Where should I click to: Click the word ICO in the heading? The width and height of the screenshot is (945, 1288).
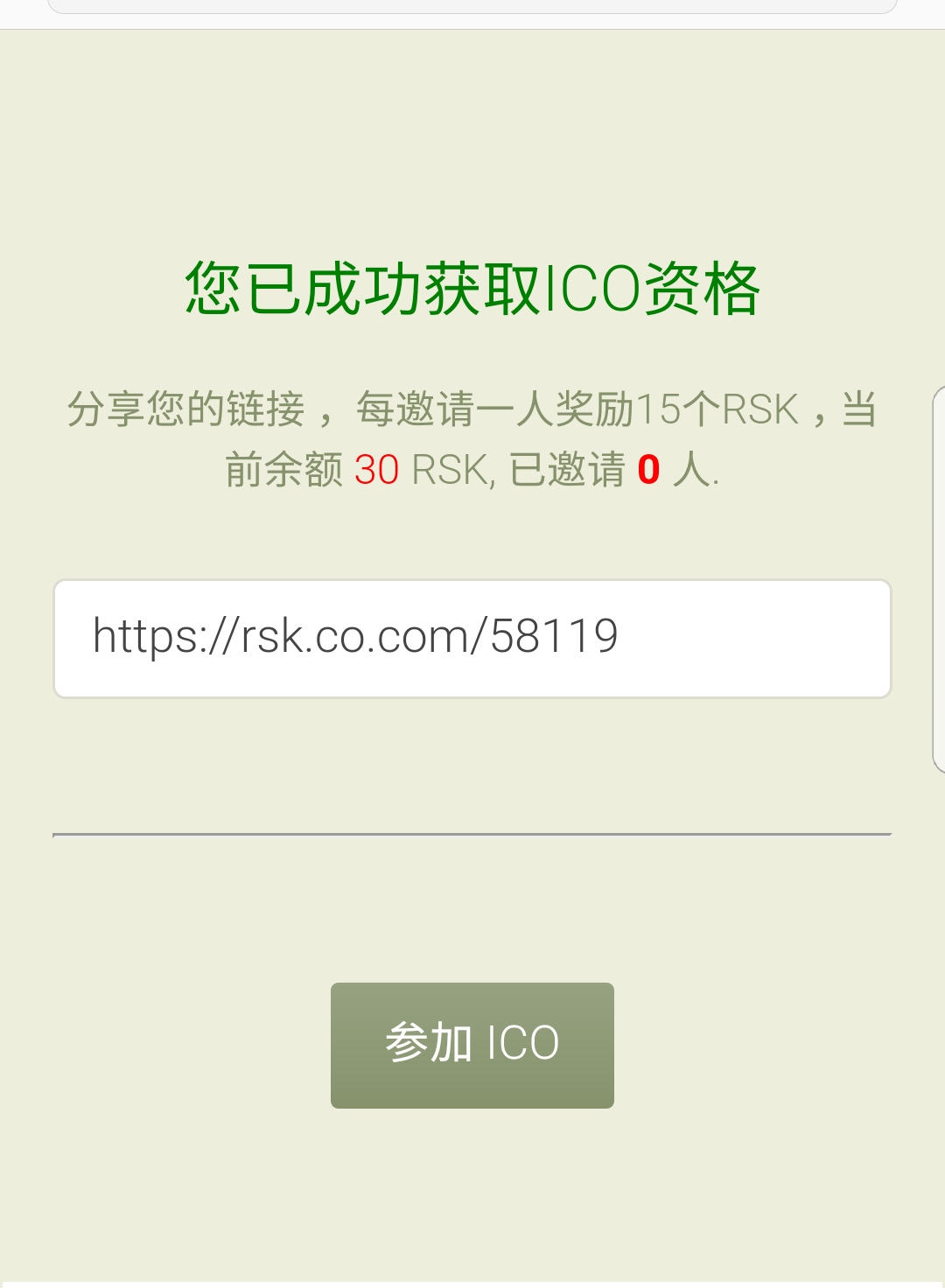593,289
